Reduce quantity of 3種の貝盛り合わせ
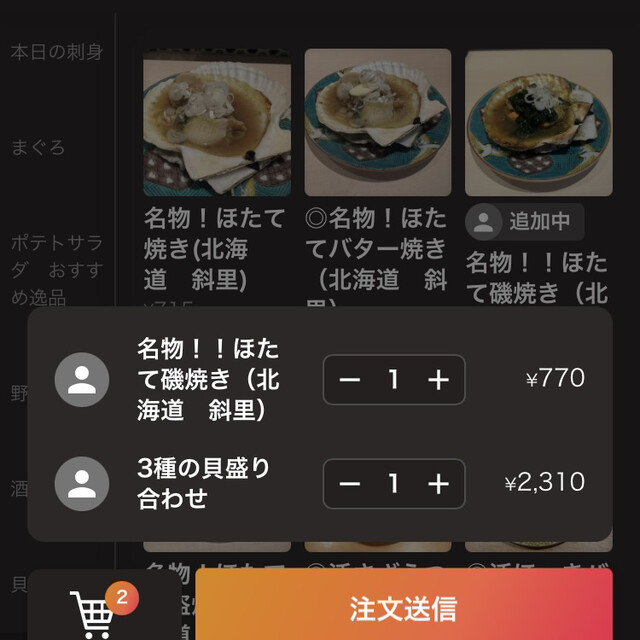Image resolution: width=640 pixels, height=640 pixels. coord(350,484)
